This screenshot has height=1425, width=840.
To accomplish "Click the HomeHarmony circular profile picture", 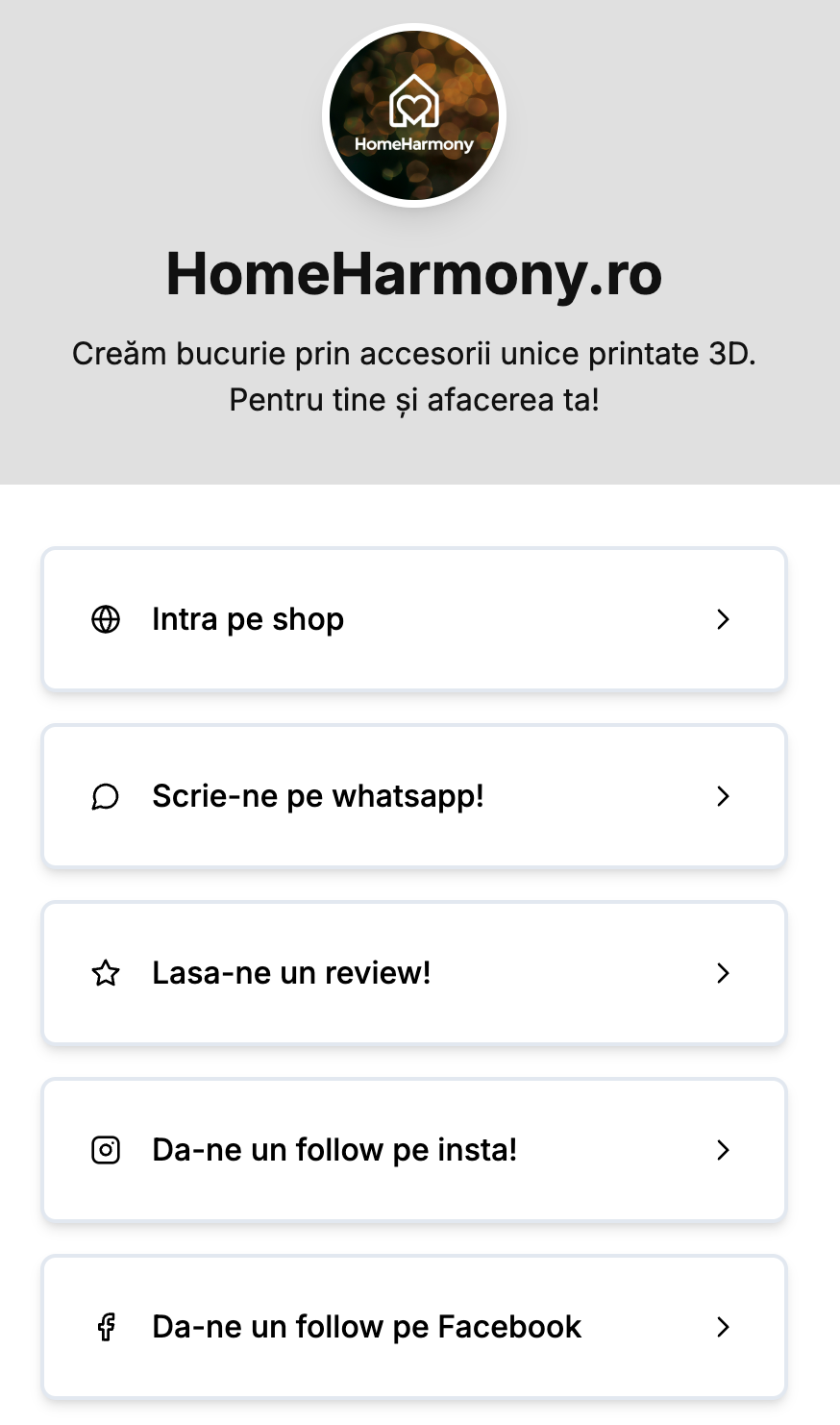I will [x=412, y=115].
